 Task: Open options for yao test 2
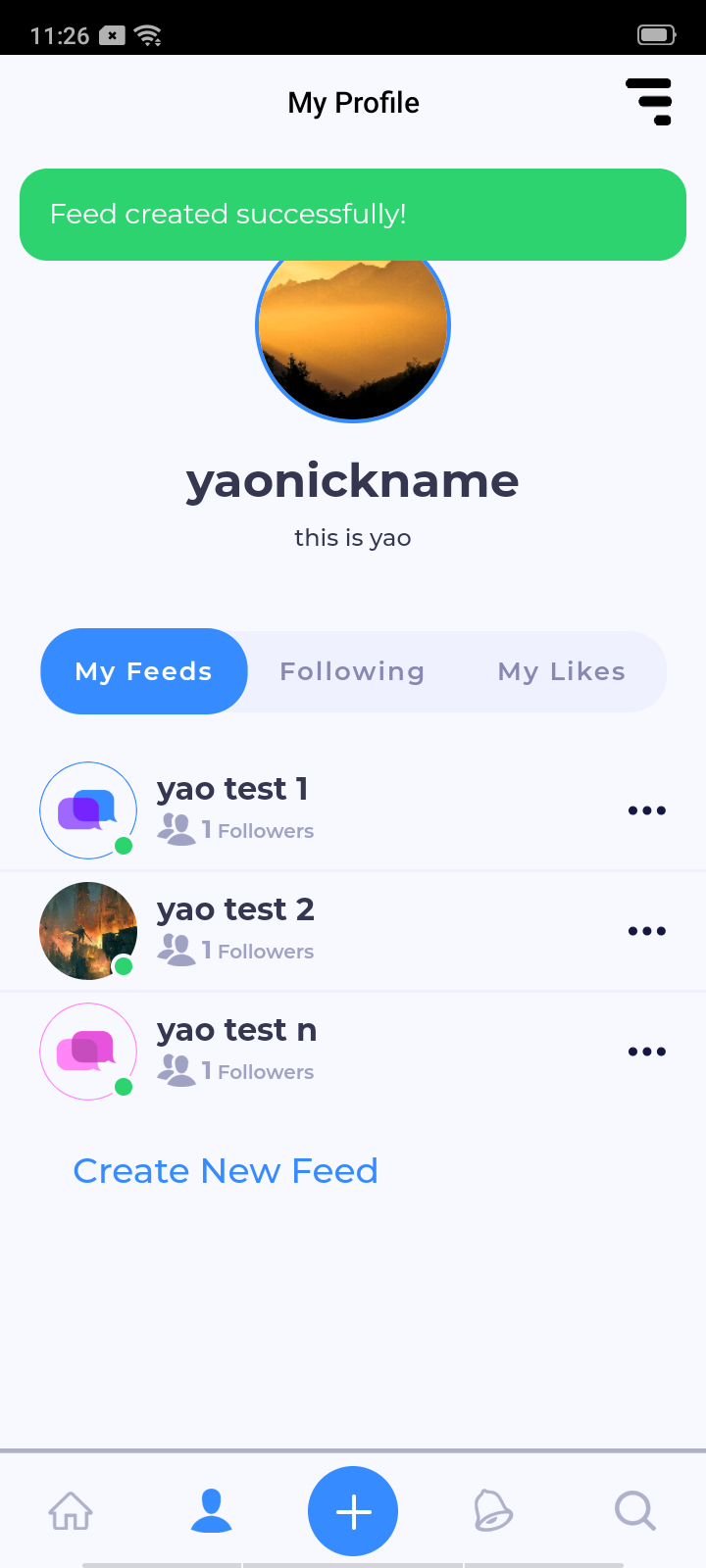(646, 931)
